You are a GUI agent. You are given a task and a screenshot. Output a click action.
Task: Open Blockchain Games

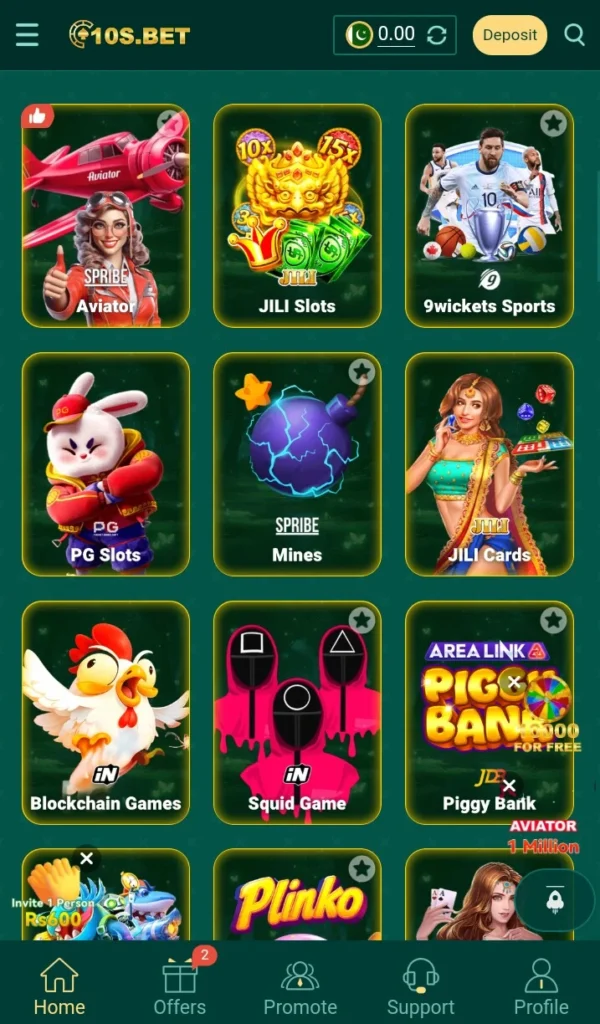pyautogui.click(x=105, y=711)
